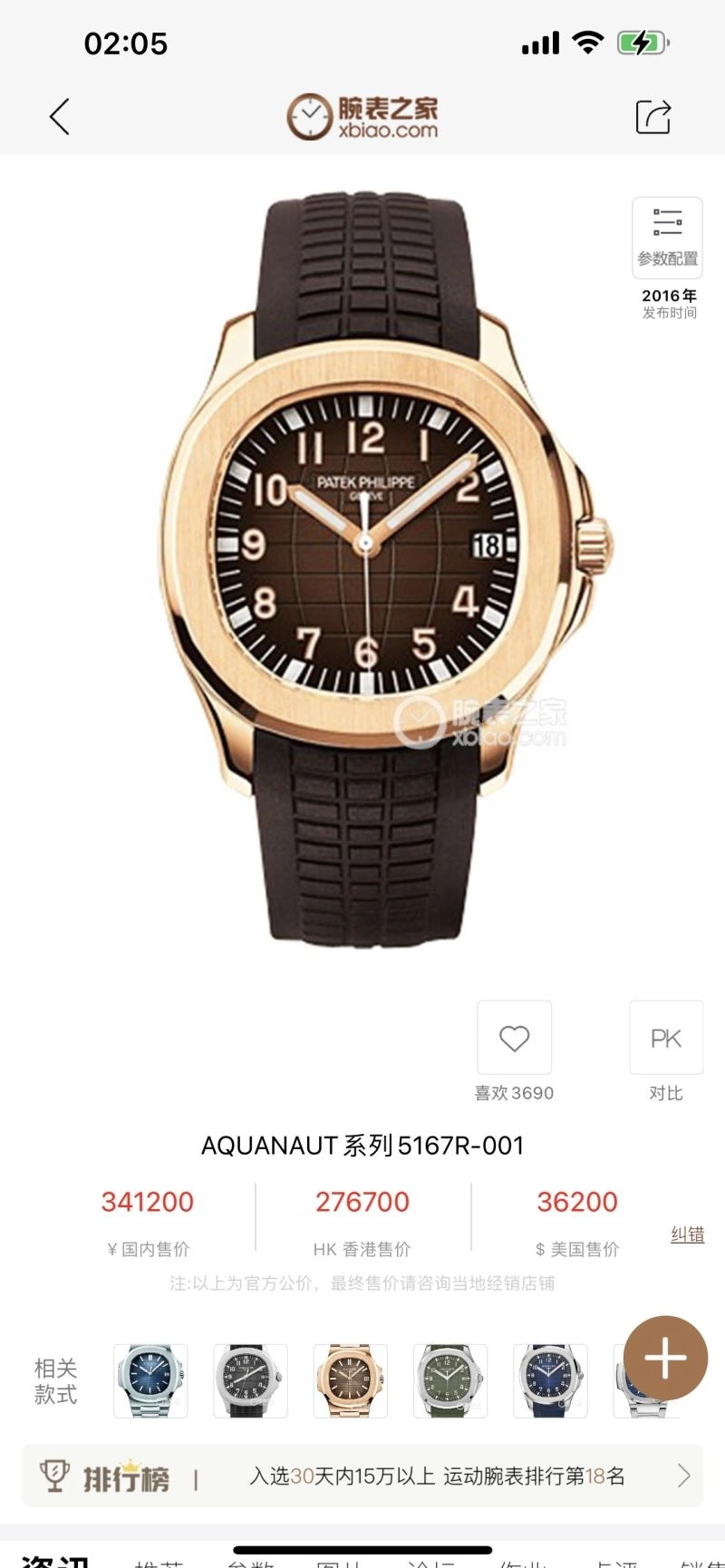Open the floating plus button
Image resolution: width=725 pixels, height=1568 pixels.
pyautogui.click(x=665, y=1358)
